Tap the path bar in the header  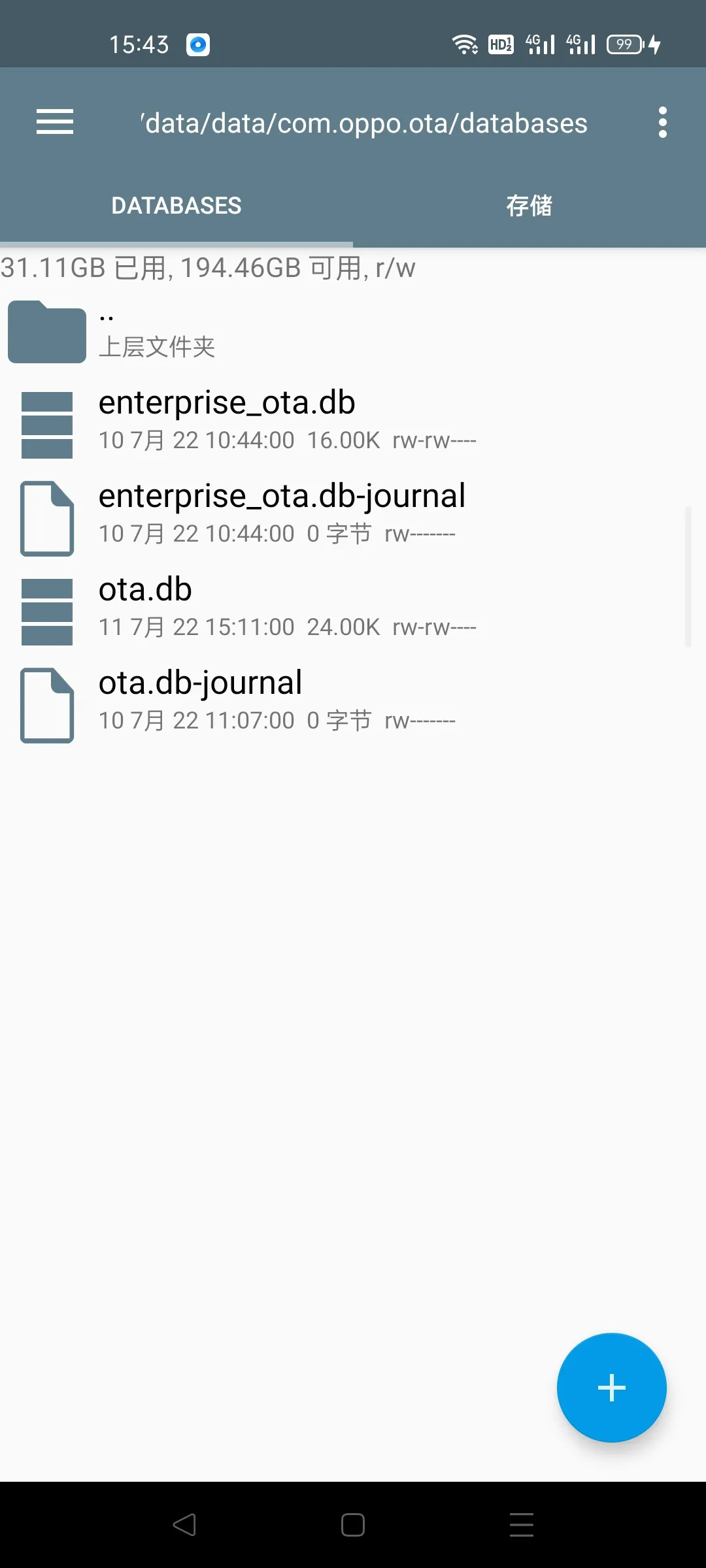(x=364, y=123)
